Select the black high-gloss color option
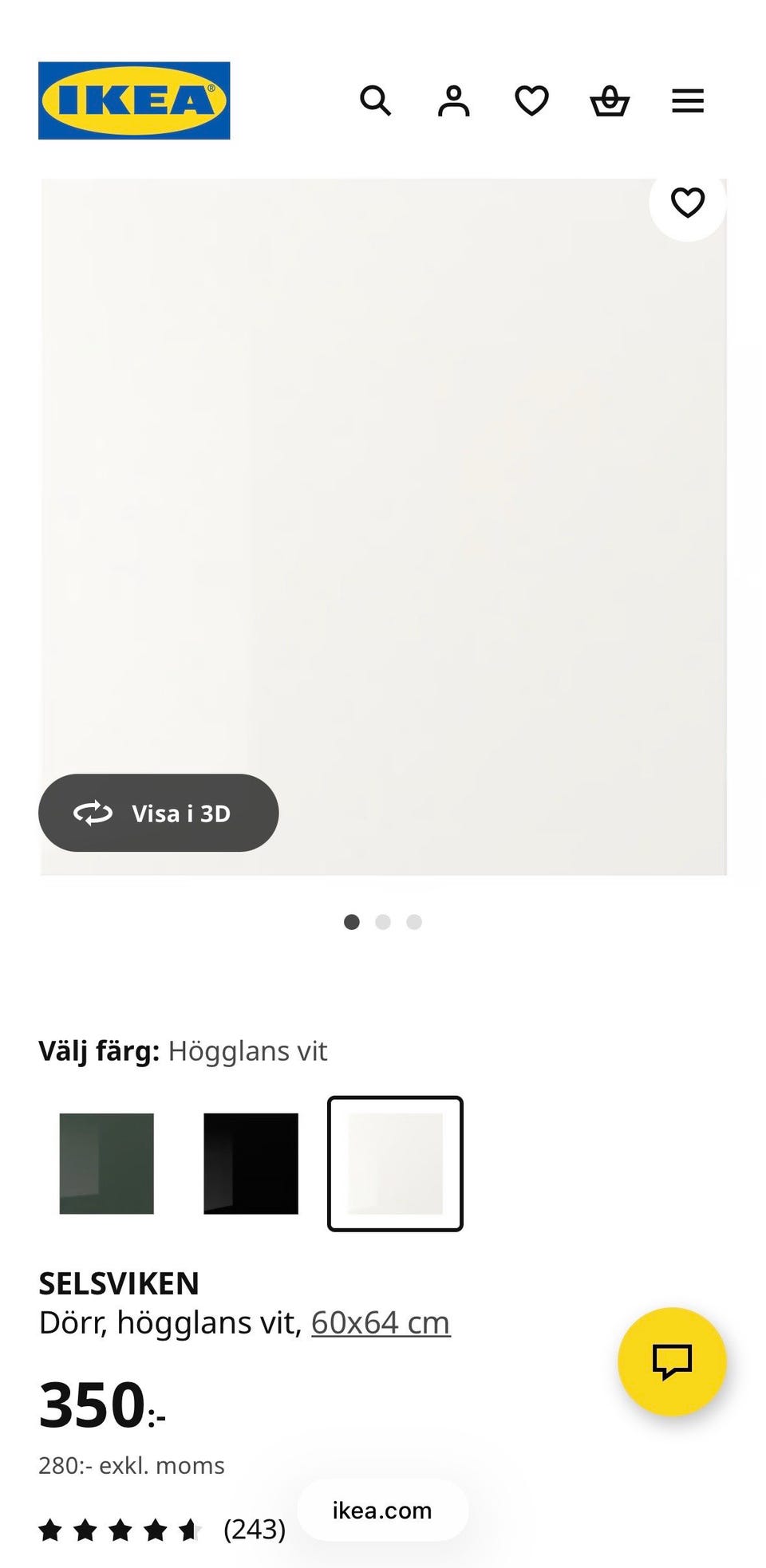This screenshot has width=766, height=1568. [249, 1164]
